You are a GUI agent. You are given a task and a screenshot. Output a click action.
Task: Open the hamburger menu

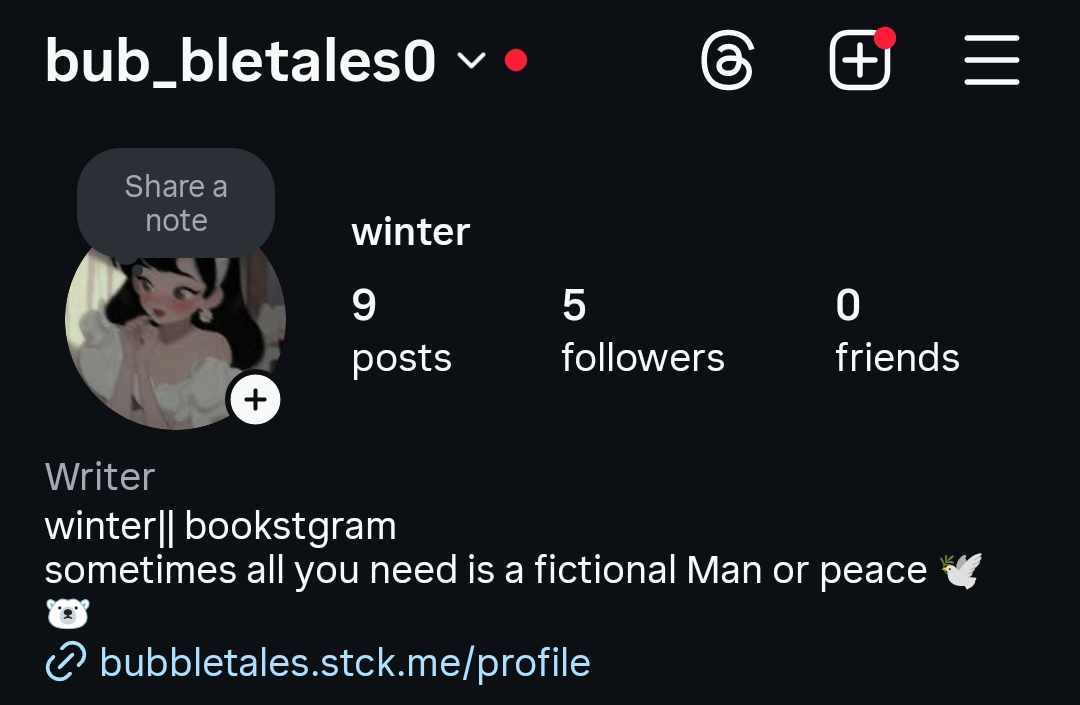tap(991, 62)
